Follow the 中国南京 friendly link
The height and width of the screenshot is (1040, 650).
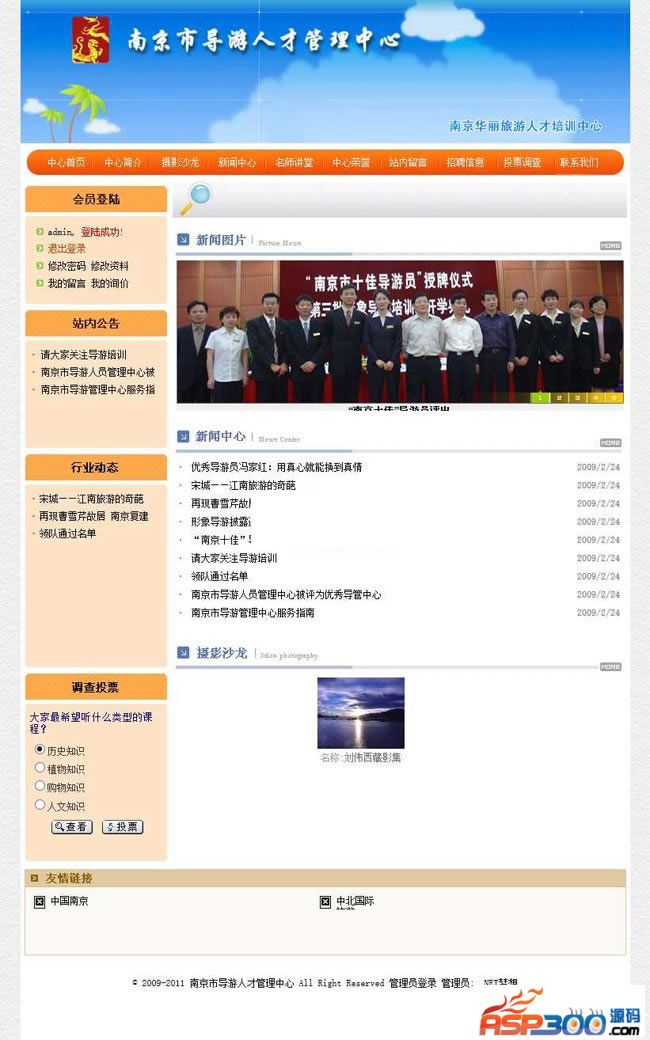point(69,901)
